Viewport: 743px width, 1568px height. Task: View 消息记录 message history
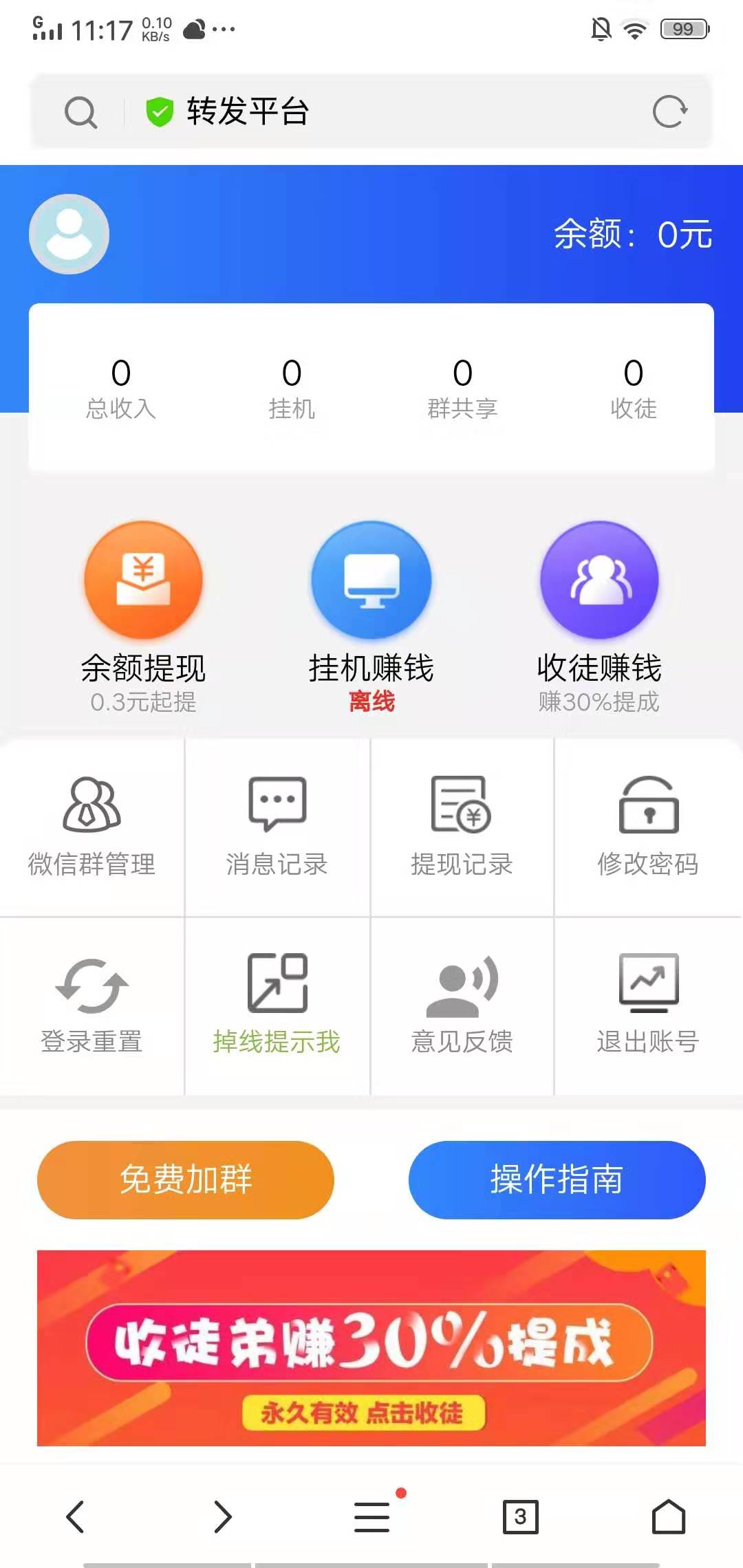(277, 825)
